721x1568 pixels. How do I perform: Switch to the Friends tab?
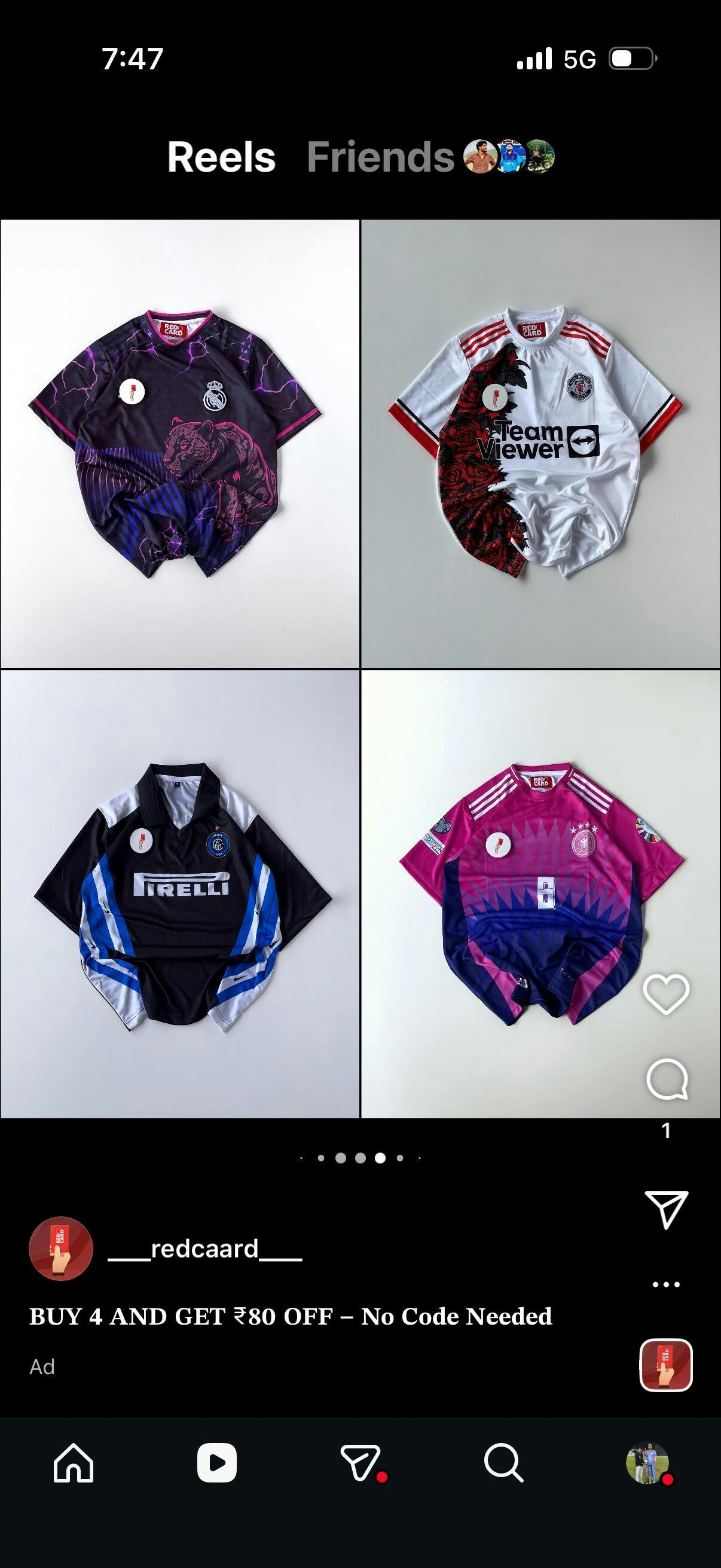point(380,157)
